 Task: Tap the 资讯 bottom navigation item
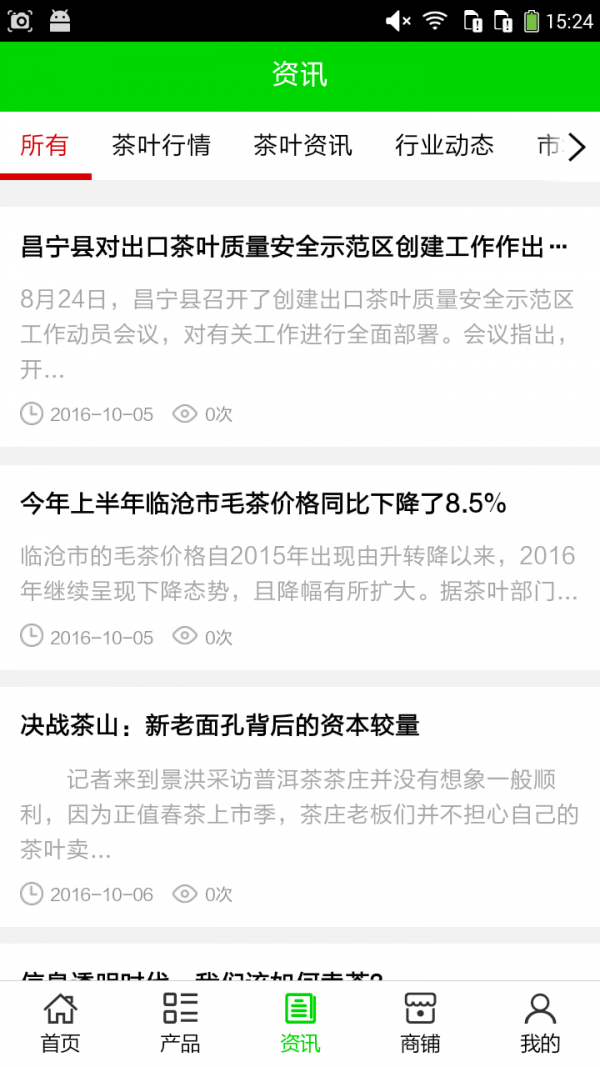[x=300, y=1023]
